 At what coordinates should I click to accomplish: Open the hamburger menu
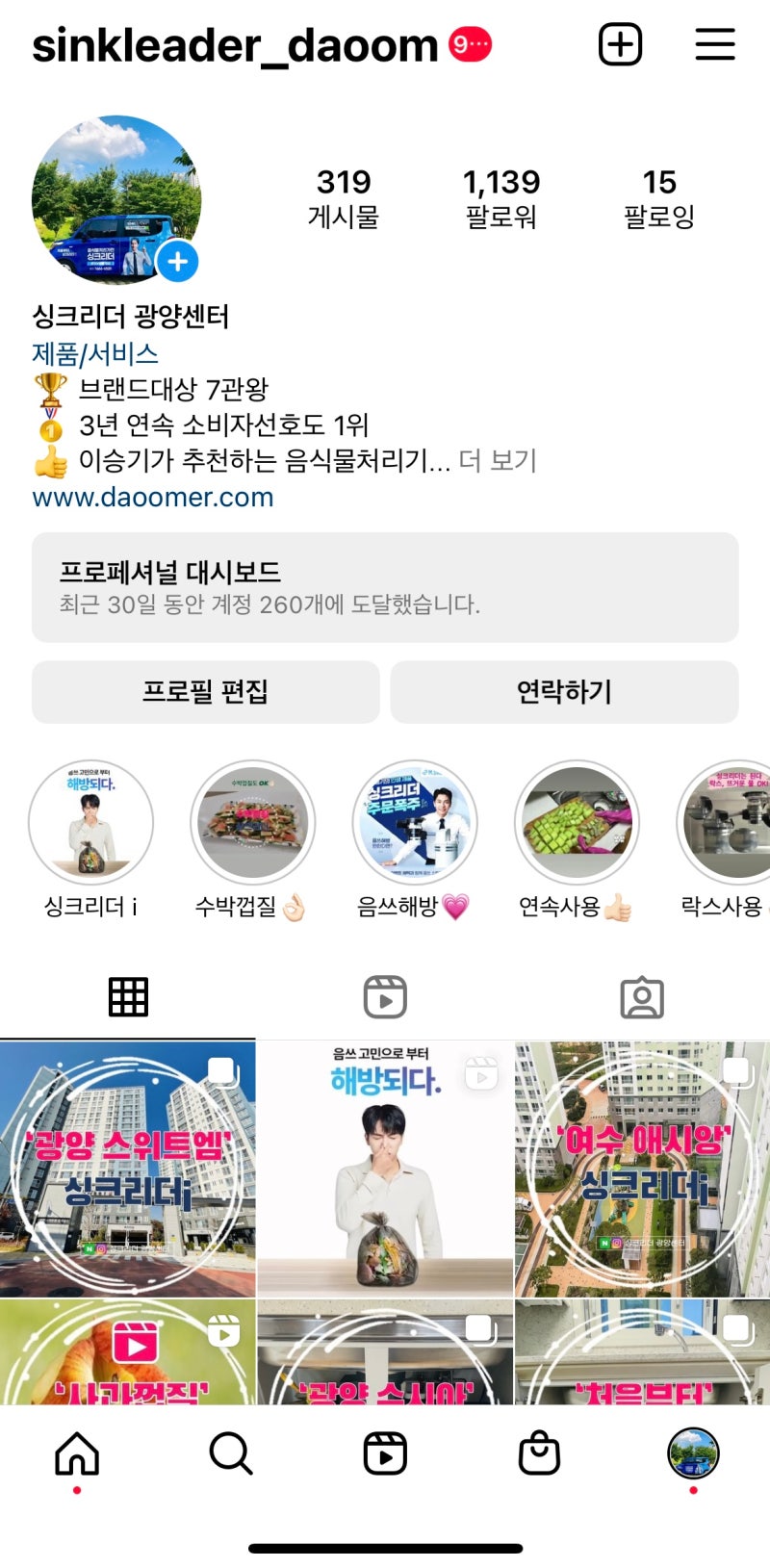714,44
